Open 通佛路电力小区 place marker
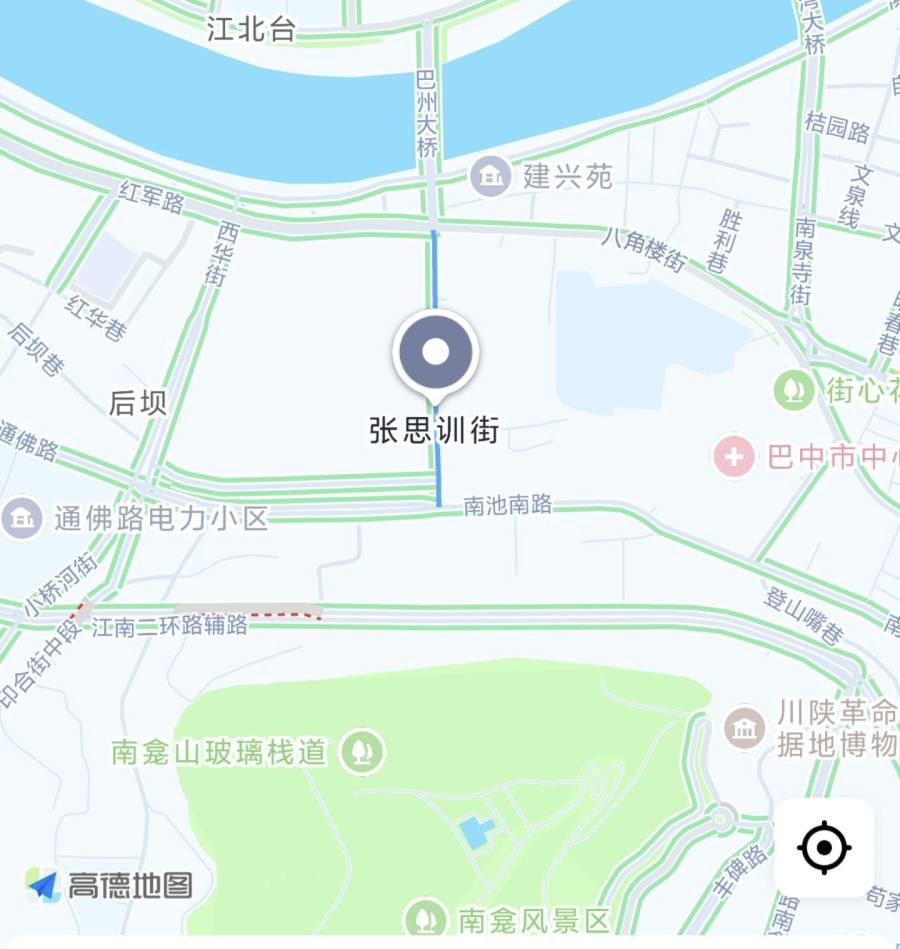 pos(21,518)
